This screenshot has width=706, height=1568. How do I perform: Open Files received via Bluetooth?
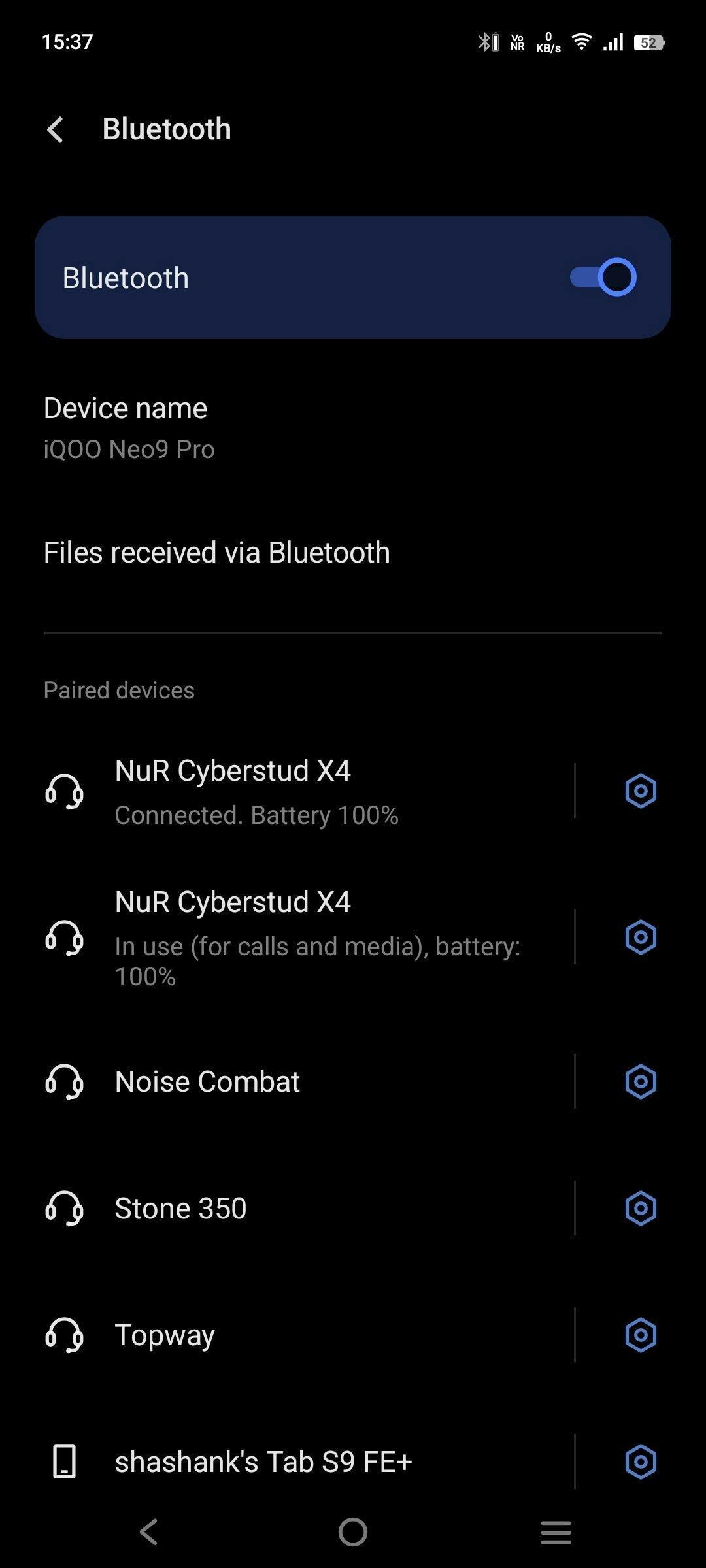[216, 553]
